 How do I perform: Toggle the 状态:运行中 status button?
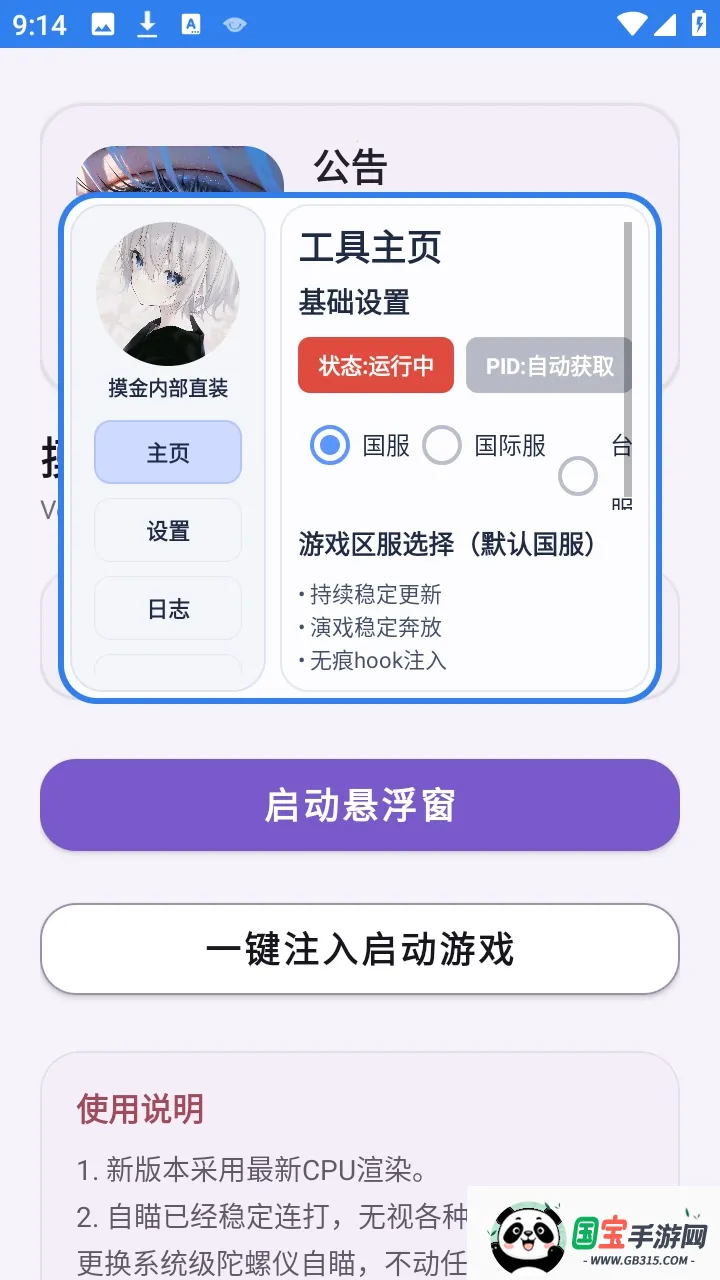[376, 366]
